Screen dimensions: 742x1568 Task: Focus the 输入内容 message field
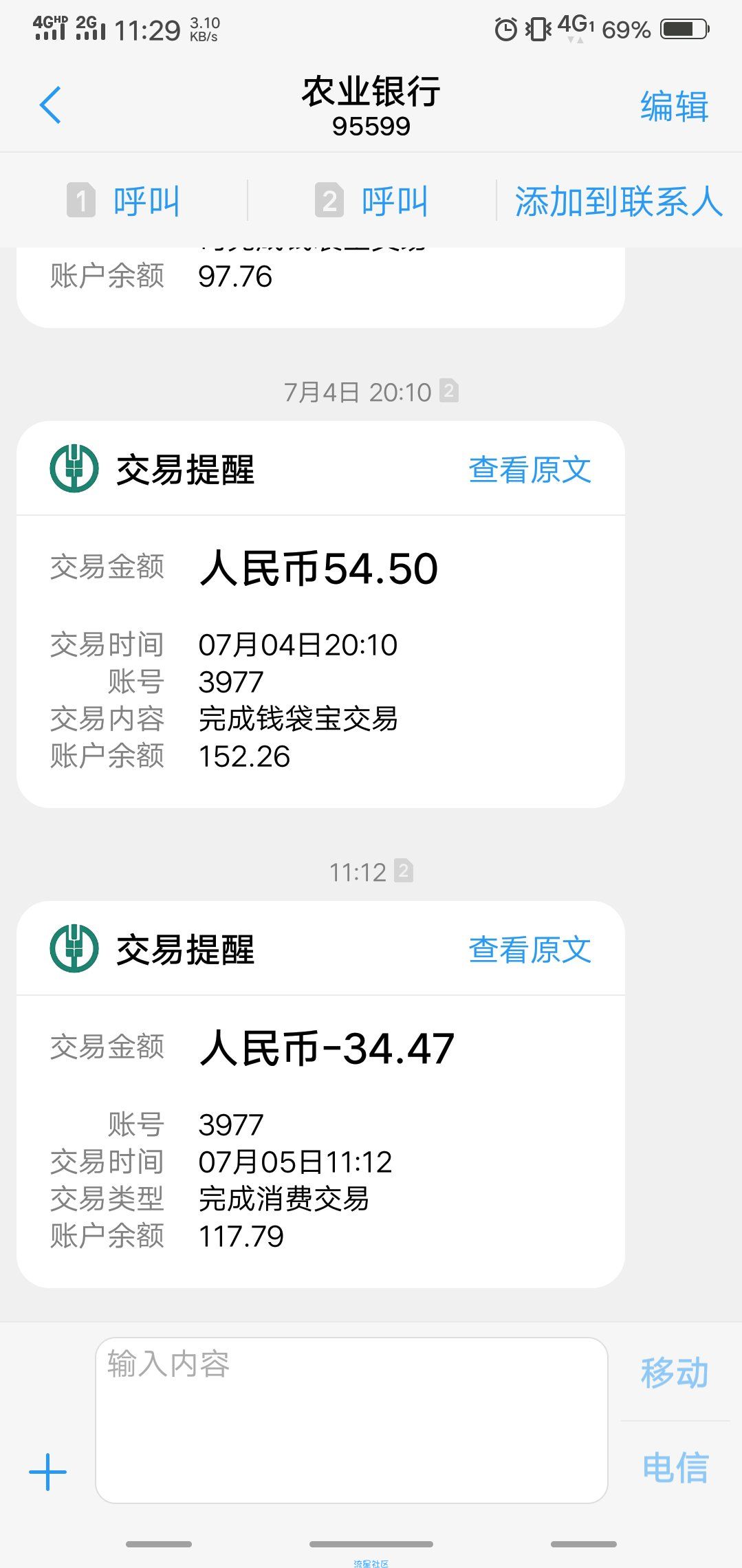[351, 1420]
